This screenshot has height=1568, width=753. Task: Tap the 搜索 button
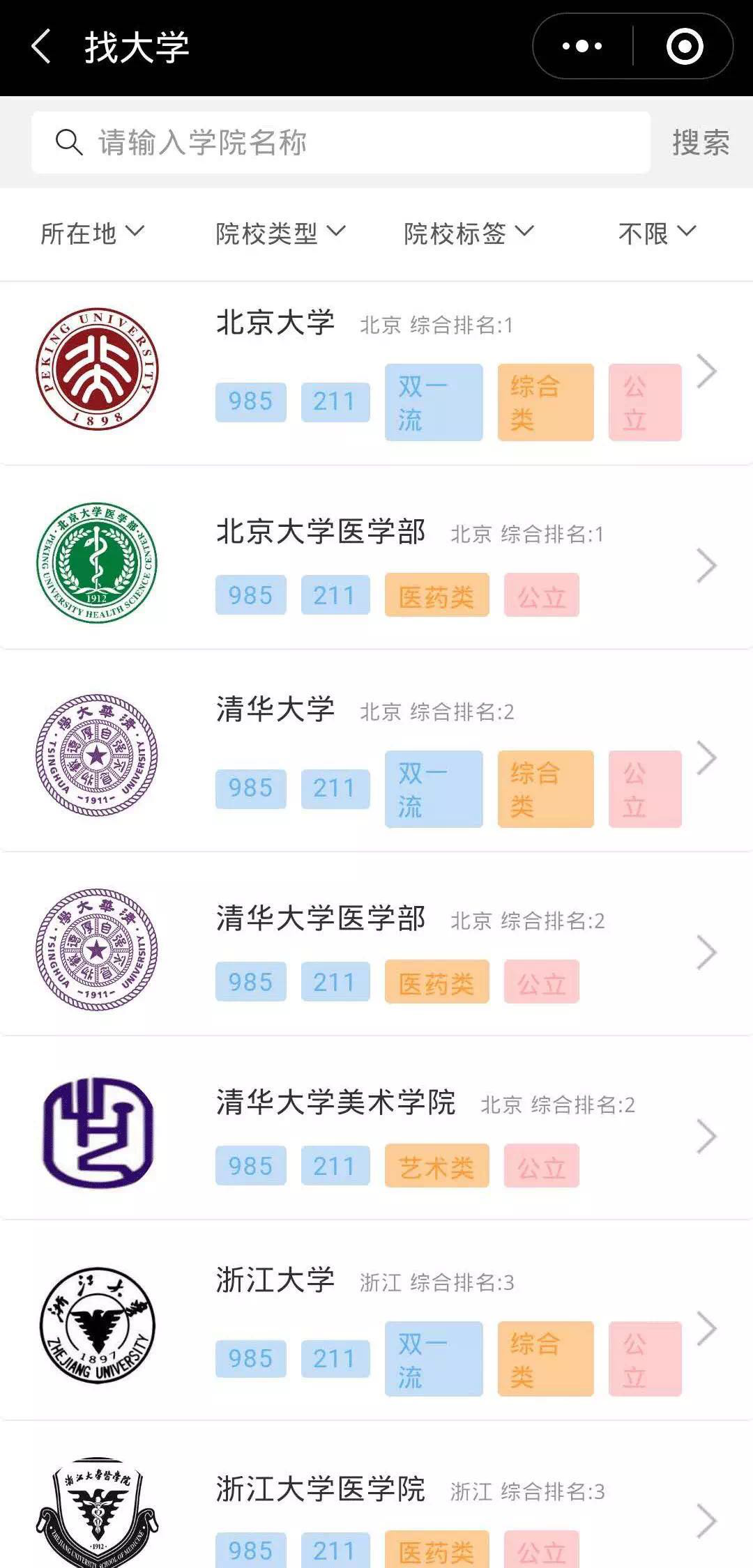pyautogui.click(x=701, y=143)
